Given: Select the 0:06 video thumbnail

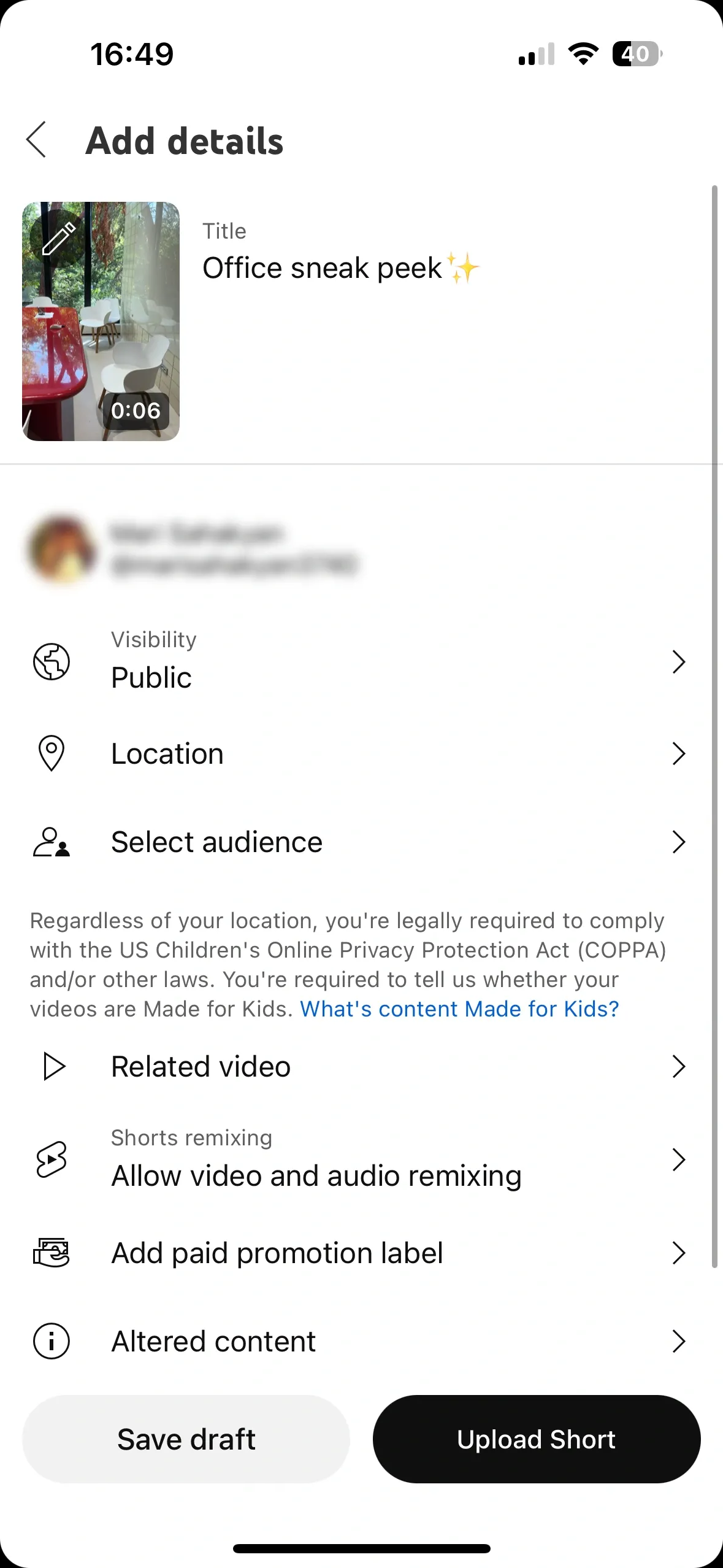Looking at the screenshot, I should click(x=101, y=321).
